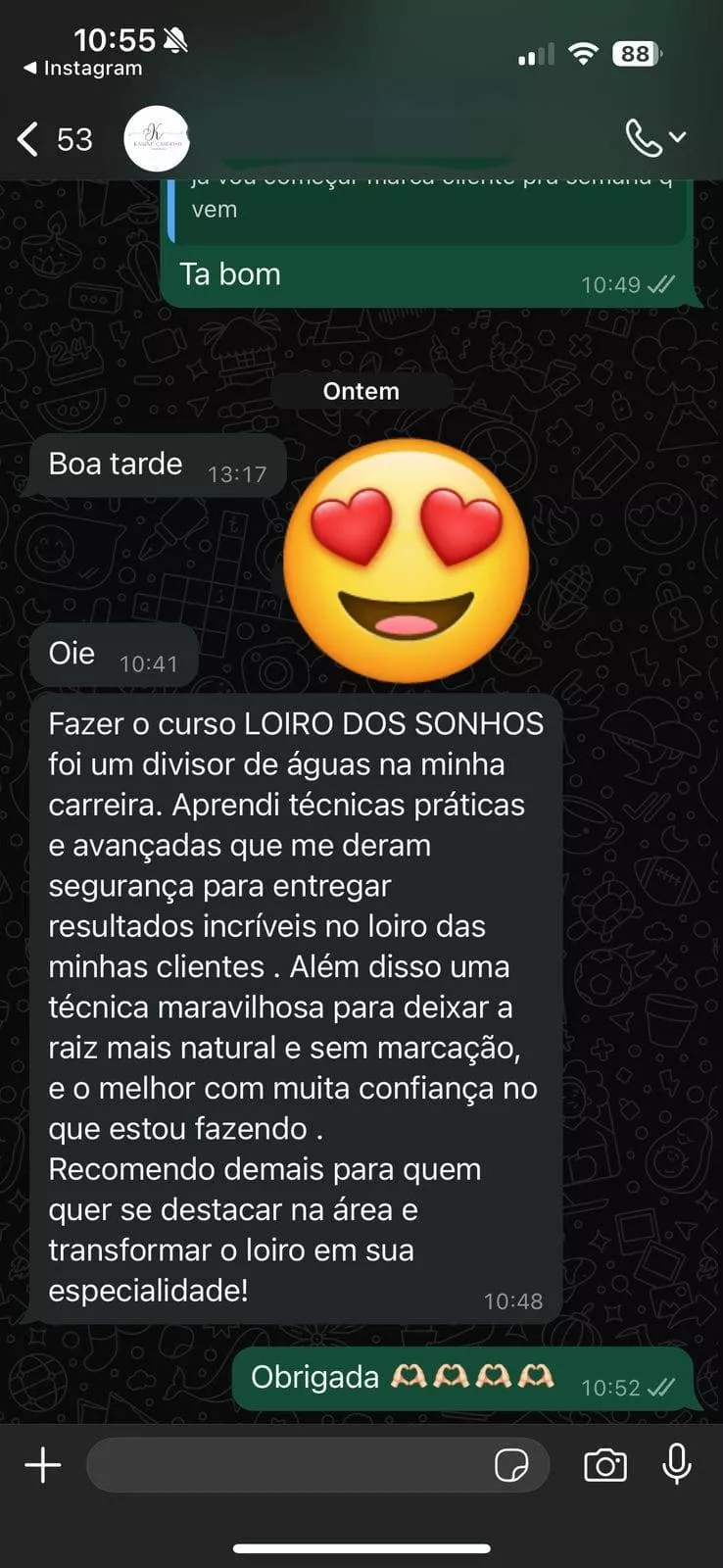Open the contact's profile picture header

(157, 139)
